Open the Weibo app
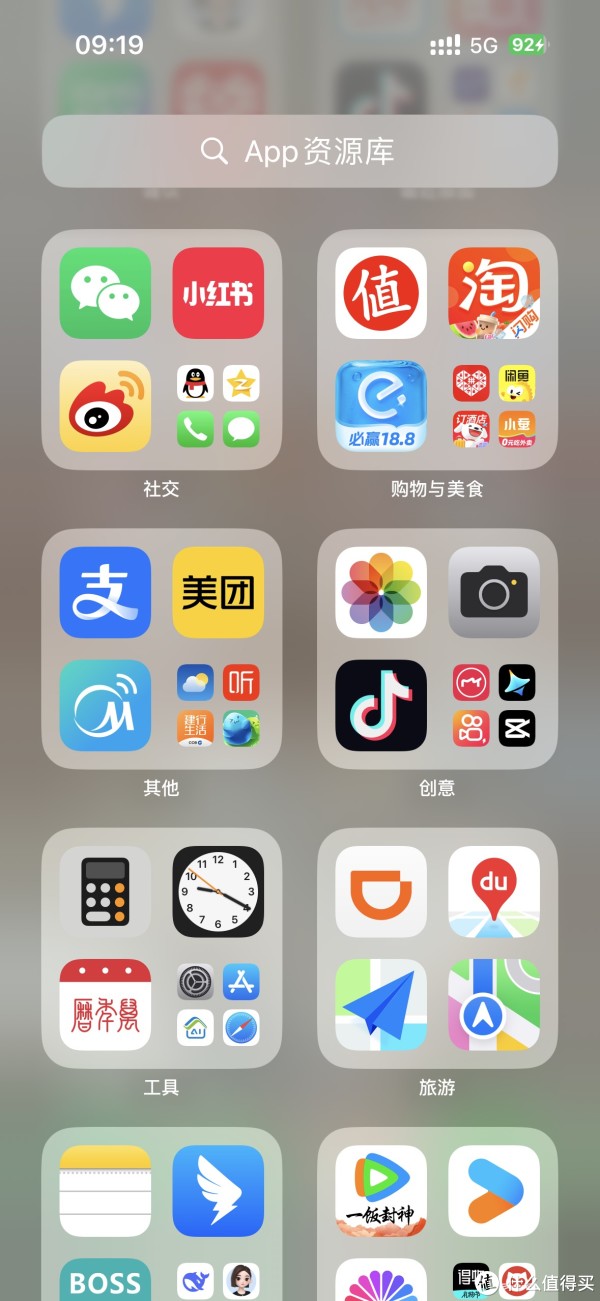 tap(105, 406)
